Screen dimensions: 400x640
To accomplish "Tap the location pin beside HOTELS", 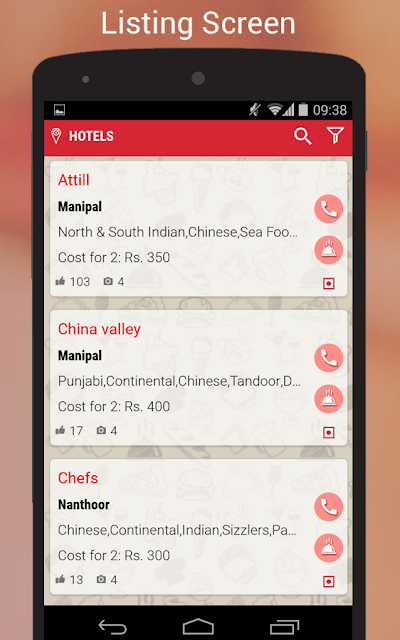I will pyautogui.click(x=56, y=136).
